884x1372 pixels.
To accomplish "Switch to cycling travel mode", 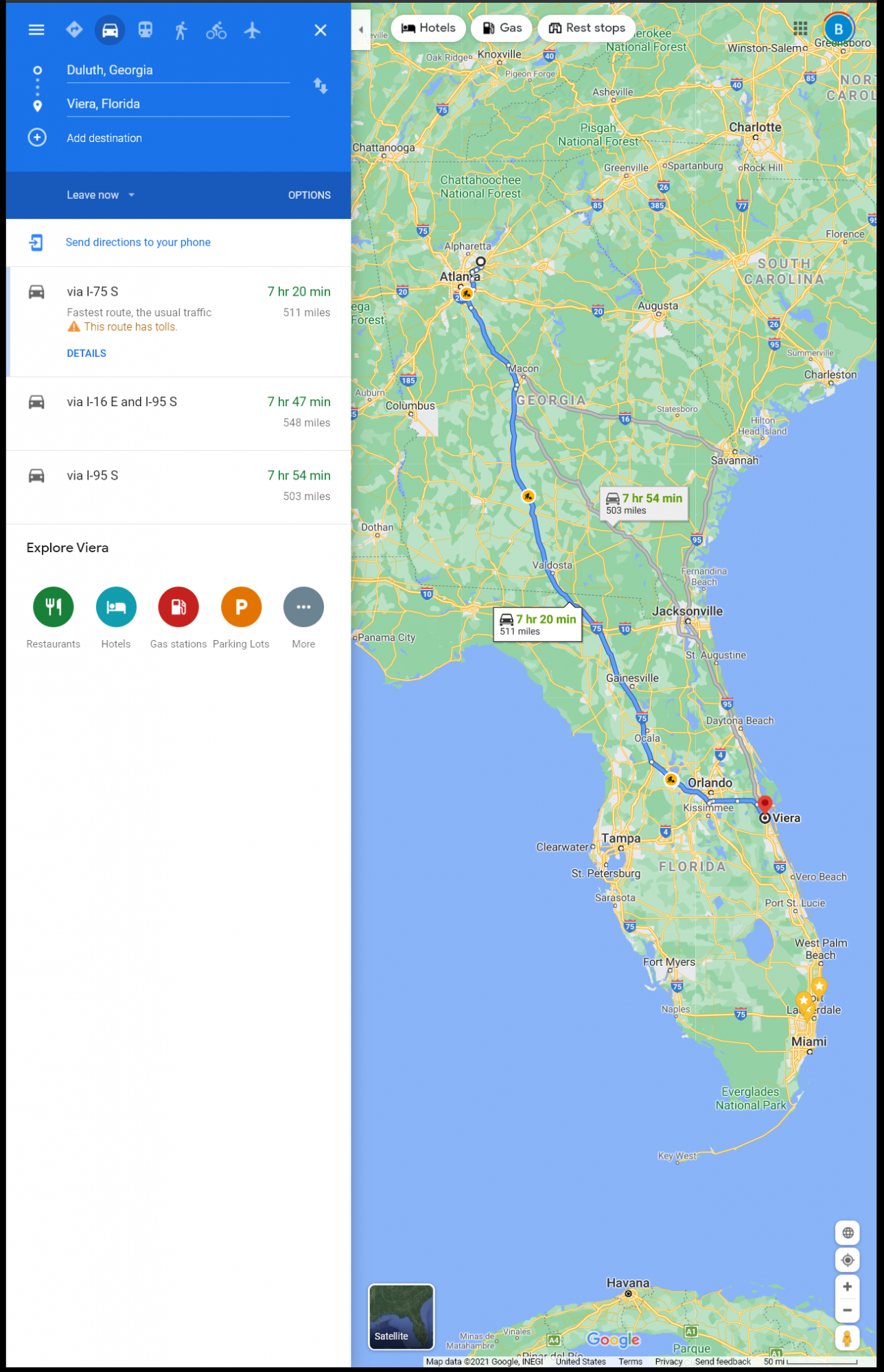I will pos(216,30).
